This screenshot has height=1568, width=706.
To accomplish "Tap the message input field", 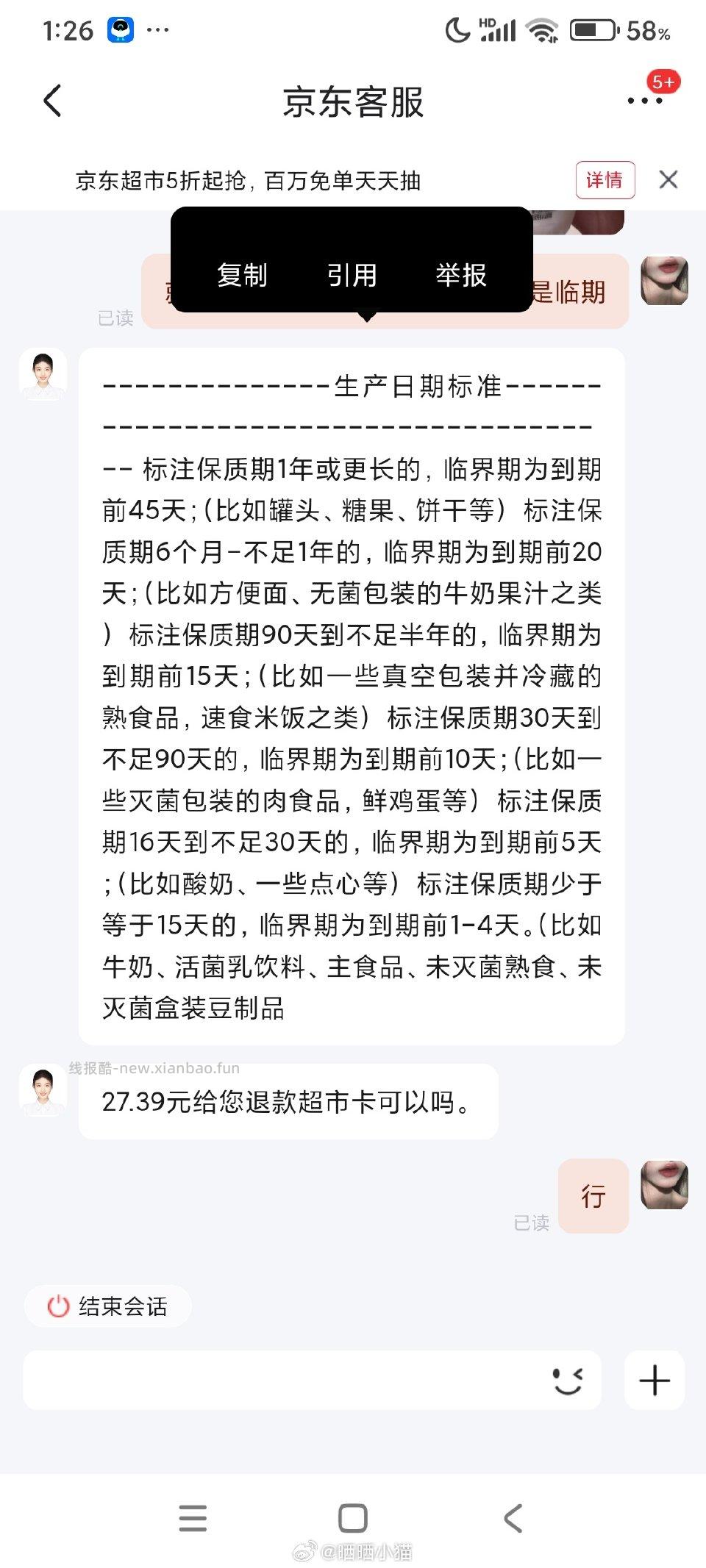I will (294, 1381).
